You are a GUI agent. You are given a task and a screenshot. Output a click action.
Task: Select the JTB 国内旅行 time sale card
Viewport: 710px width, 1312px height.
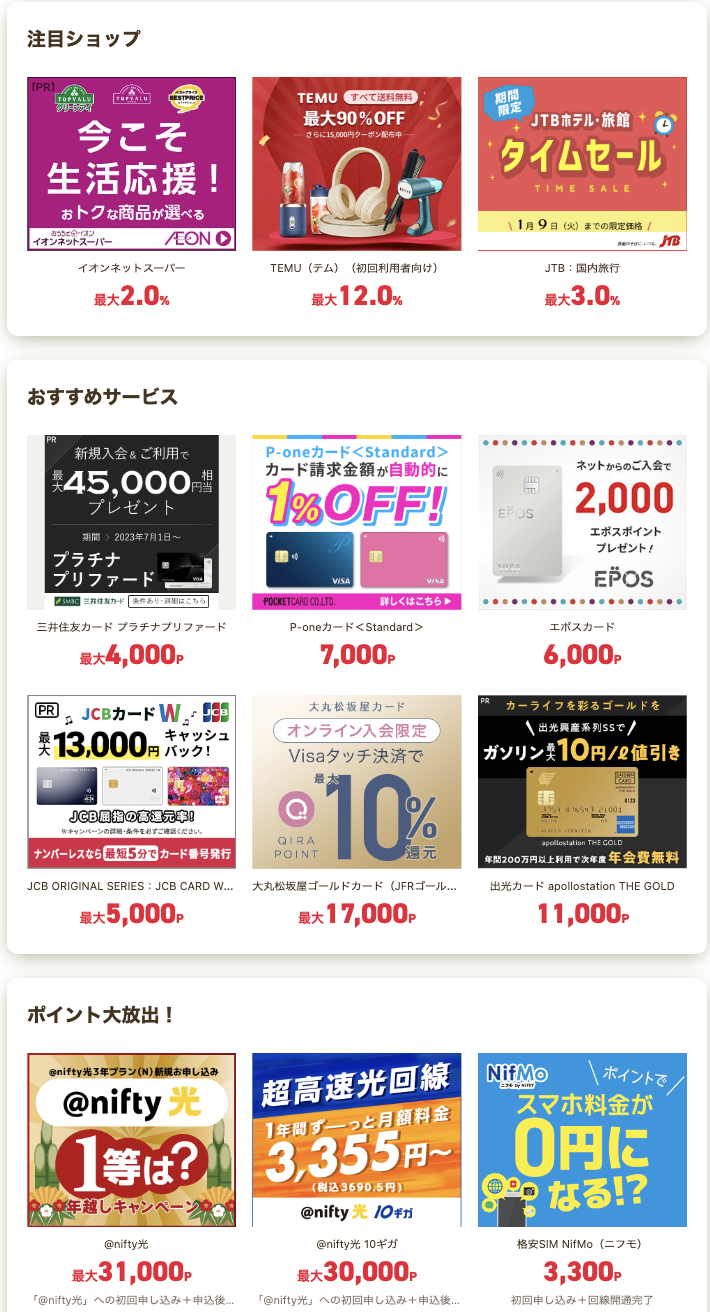[x=582, y=164]
